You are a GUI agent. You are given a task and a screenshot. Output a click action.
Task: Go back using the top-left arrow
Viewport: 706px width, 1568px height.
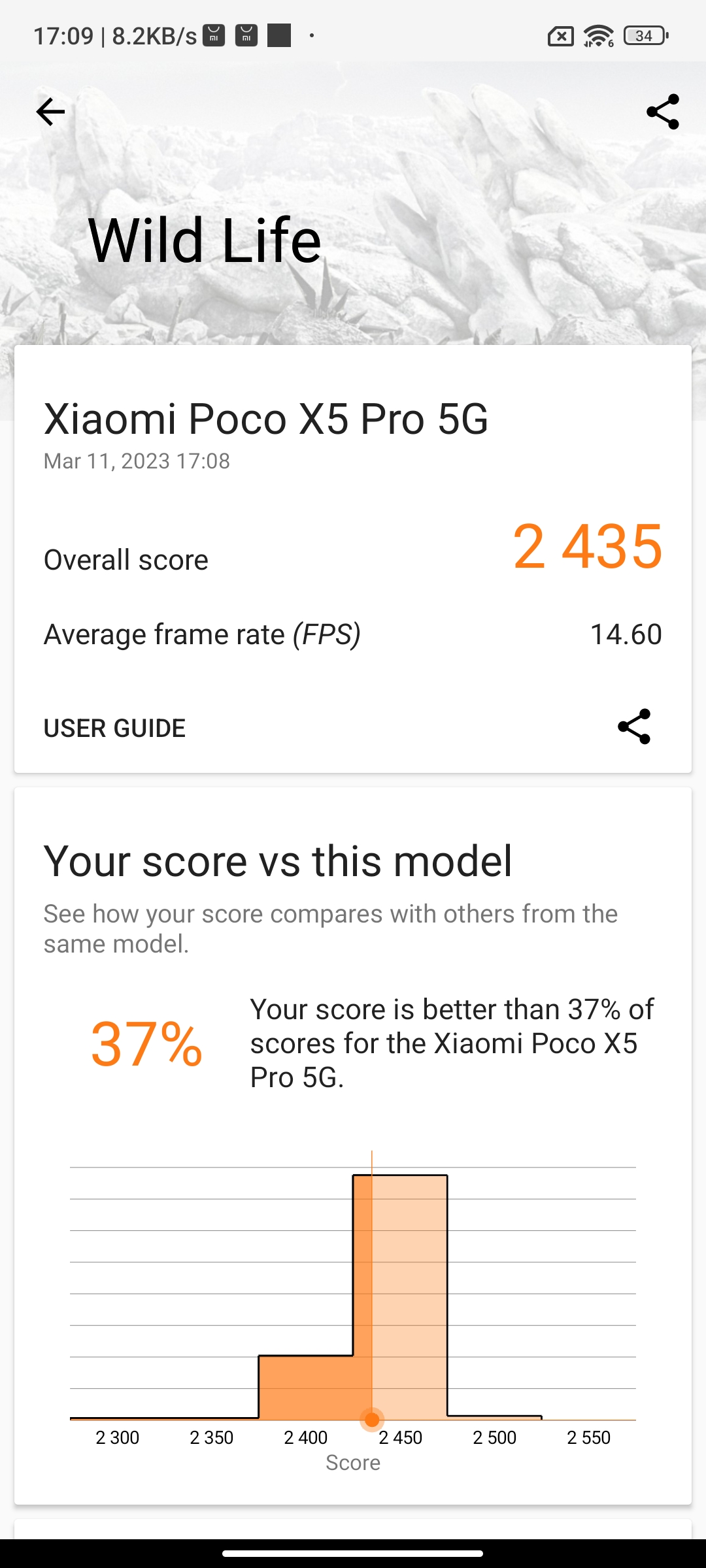tap(50, 112)
